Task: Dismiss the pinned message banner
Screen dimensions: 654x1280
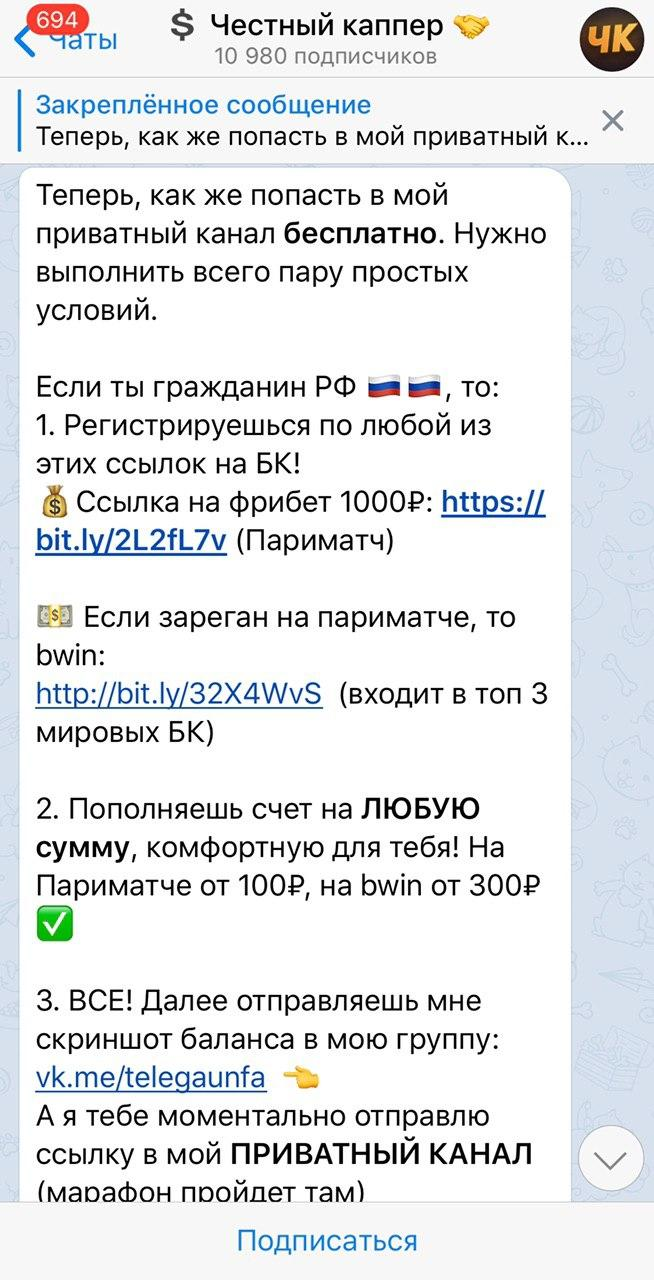Action: tap(612, 121)
